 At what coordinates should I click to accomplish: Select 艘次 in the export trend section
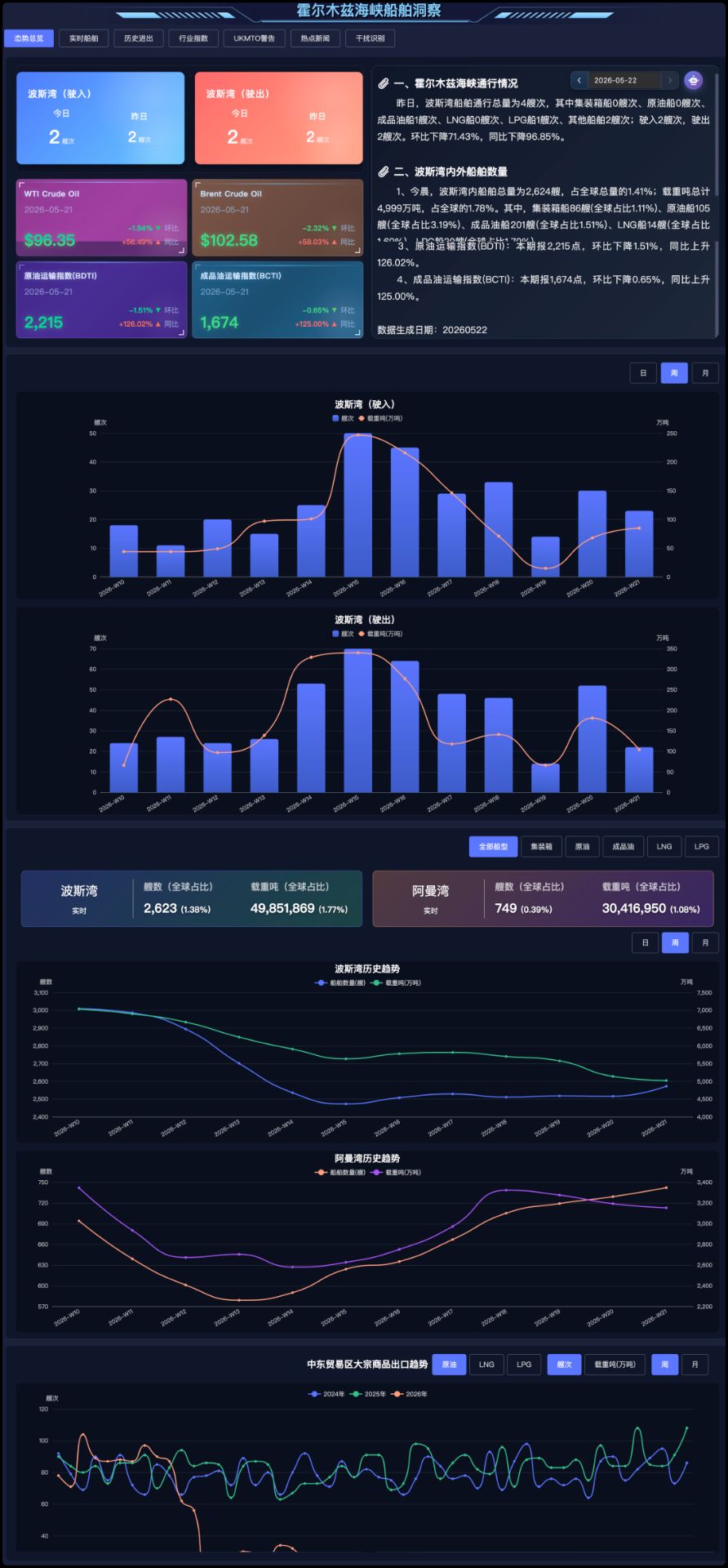(564, 1365)
